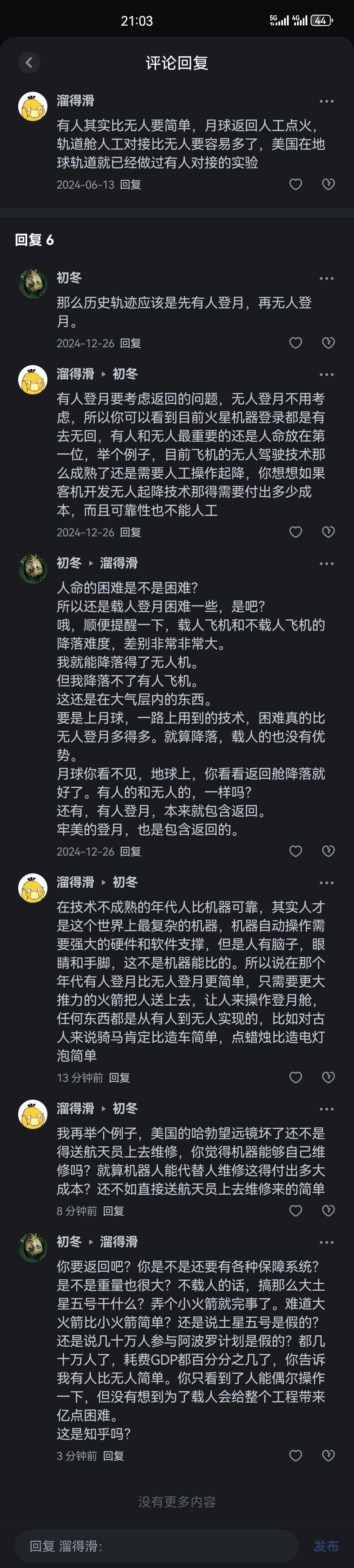Dislike 溜得滑's comment dated 2024-06-13

(x=328, y=184)
